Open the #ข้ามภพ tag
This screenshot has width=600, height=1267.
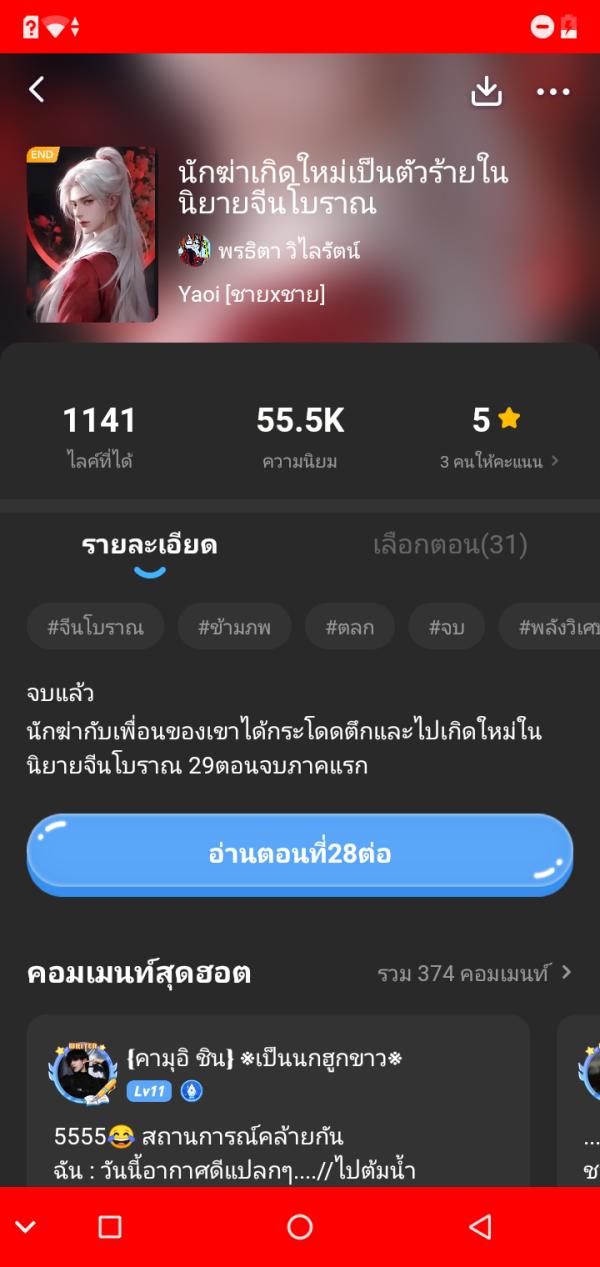[235, 628]
